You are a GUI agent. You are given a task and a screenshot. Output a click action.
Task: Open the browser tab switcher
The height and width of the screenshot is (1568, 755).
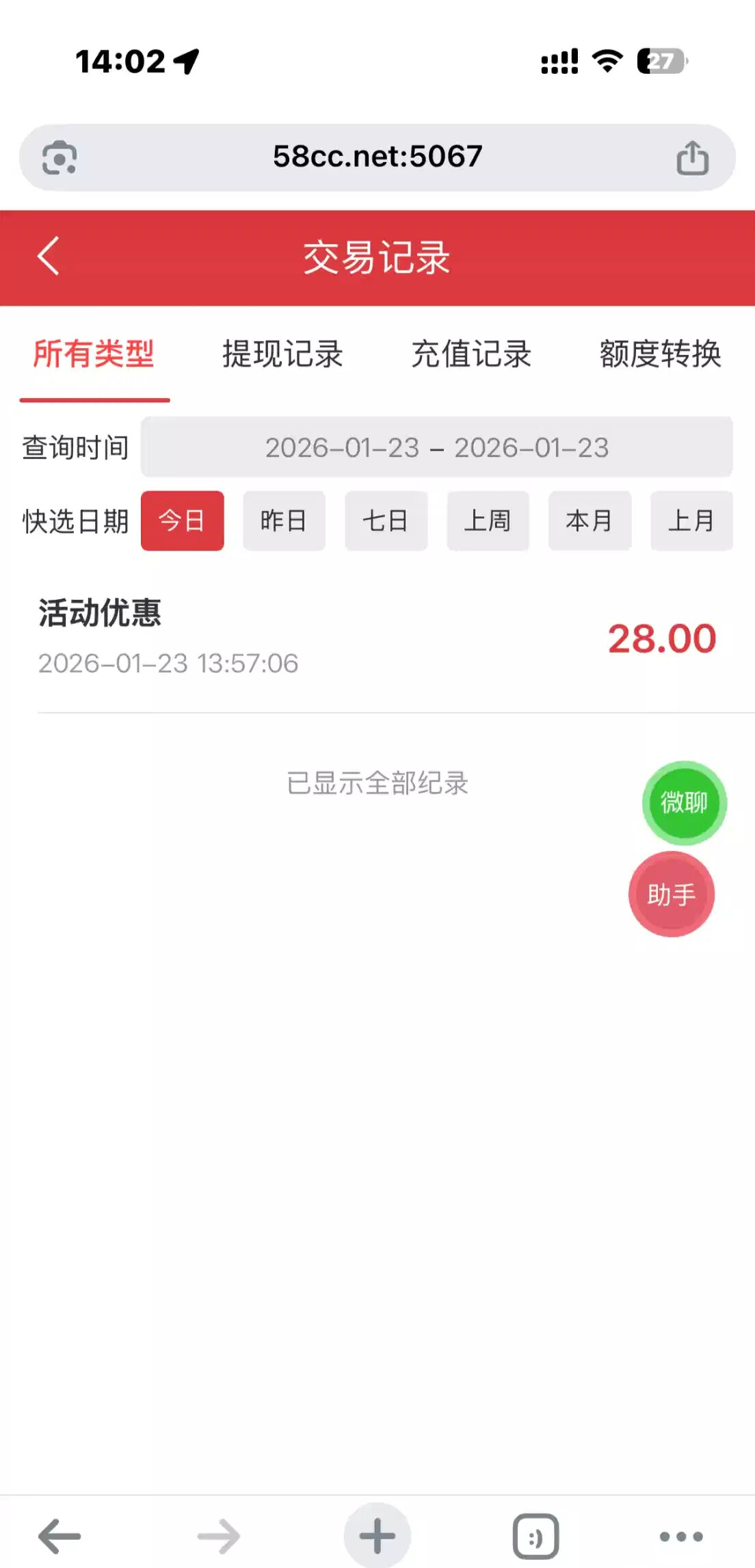535,1537
